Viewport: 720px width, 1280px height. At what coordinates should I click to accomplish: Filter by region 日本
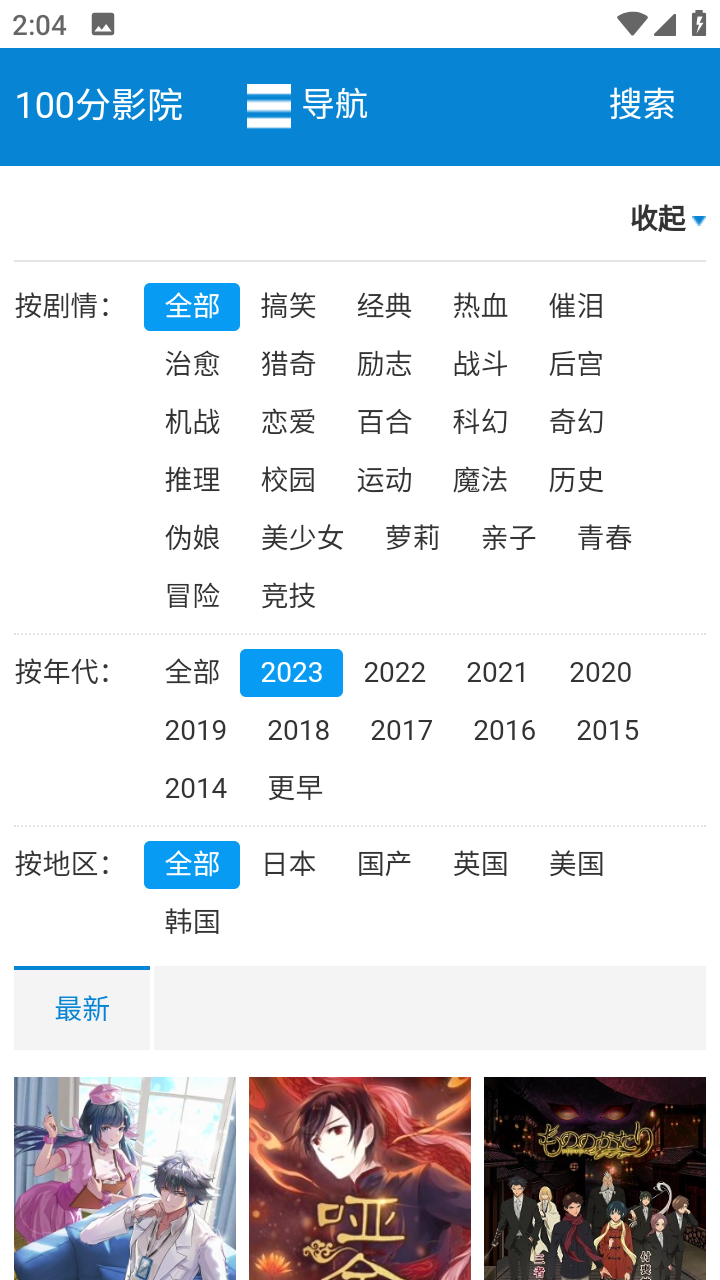click(x=288, y=864)
